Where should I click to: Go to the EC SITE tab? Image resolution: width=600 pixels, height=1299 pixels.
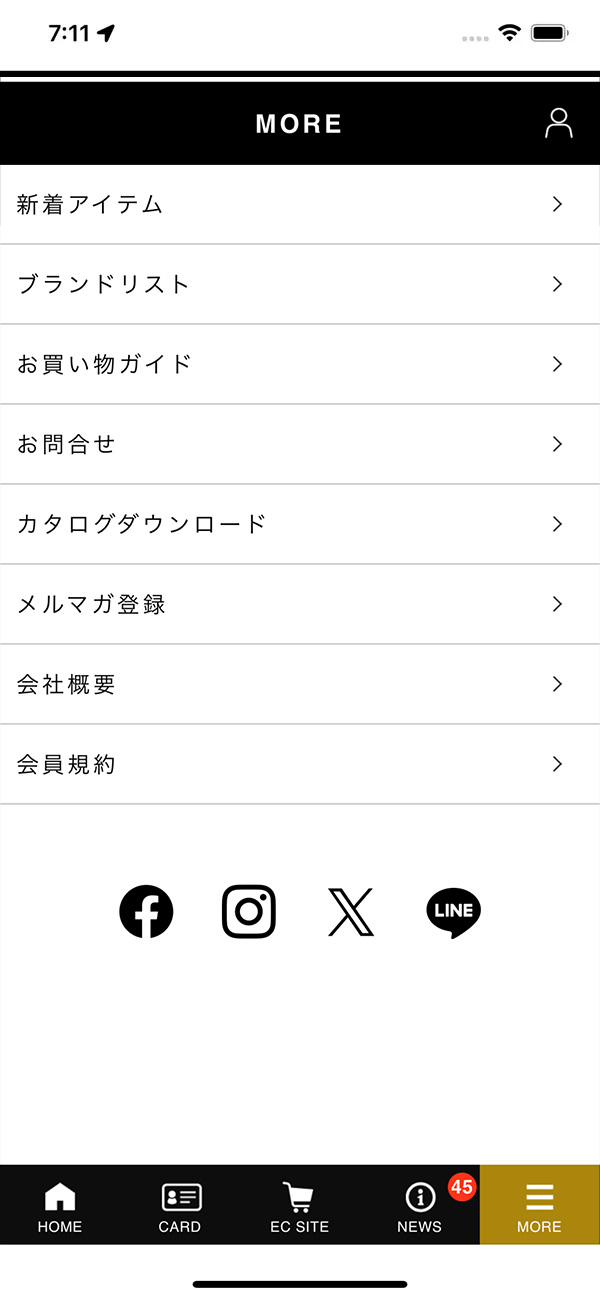click(299, 1205)
